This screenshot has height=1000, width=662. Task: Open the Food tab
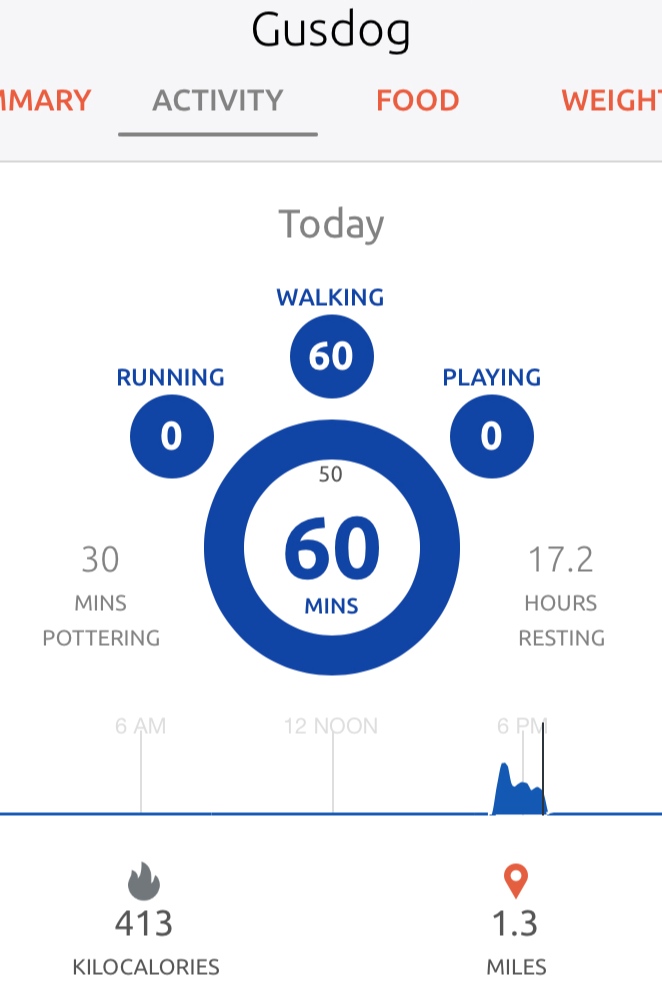[x=417, y=101]
